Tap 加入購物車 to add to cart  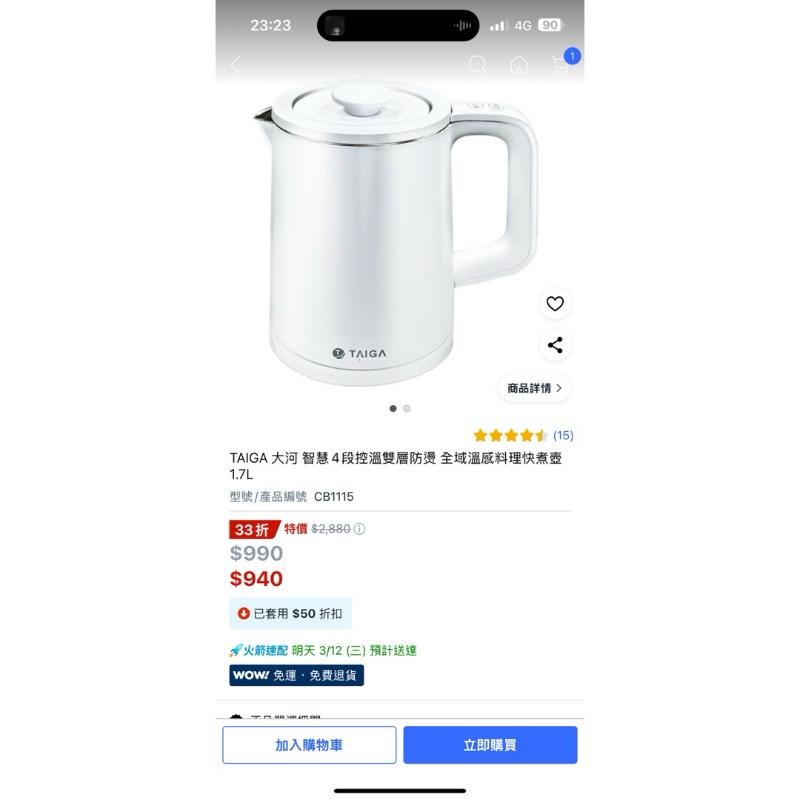[x=309, y=745]
